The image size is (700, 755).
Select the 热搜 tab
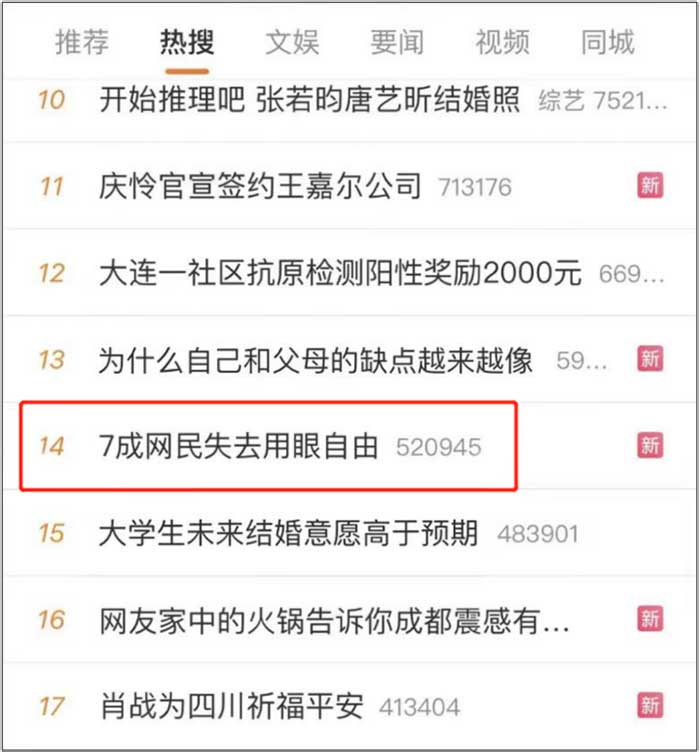(187, 42)
